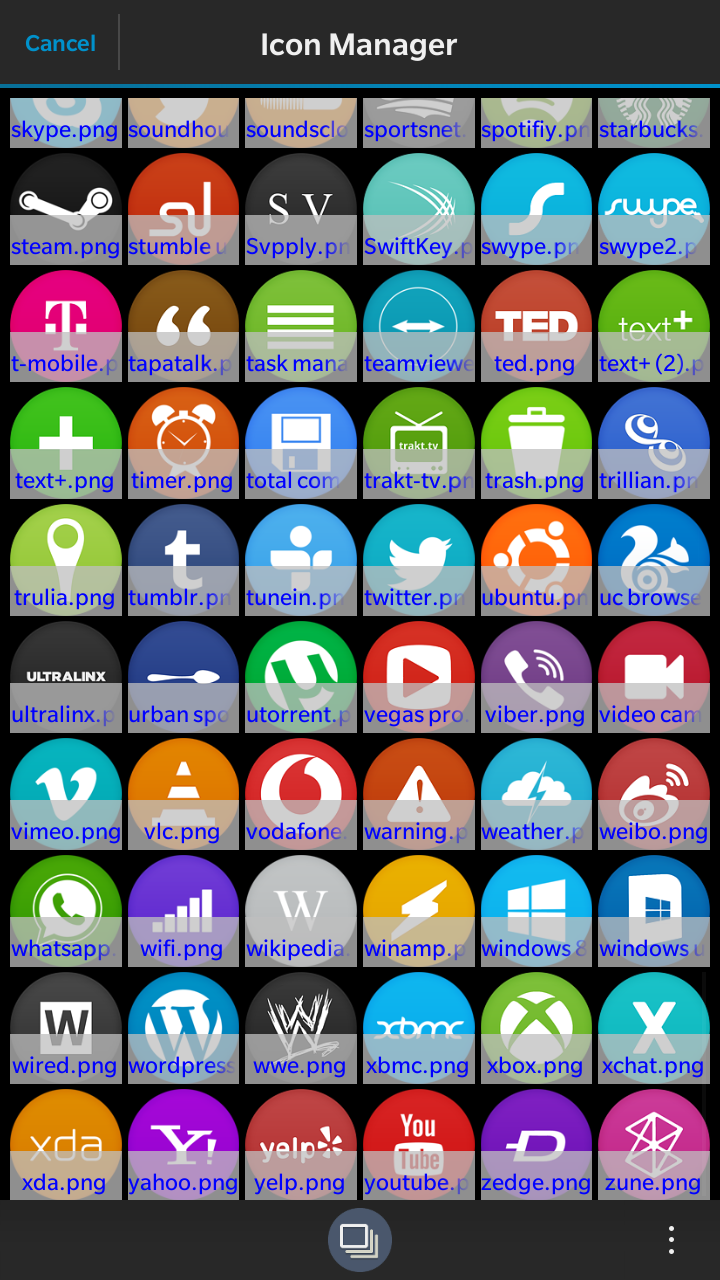The image size is (720, 1280).
Task: Select the timer.png icon
Action: [183, 442]
